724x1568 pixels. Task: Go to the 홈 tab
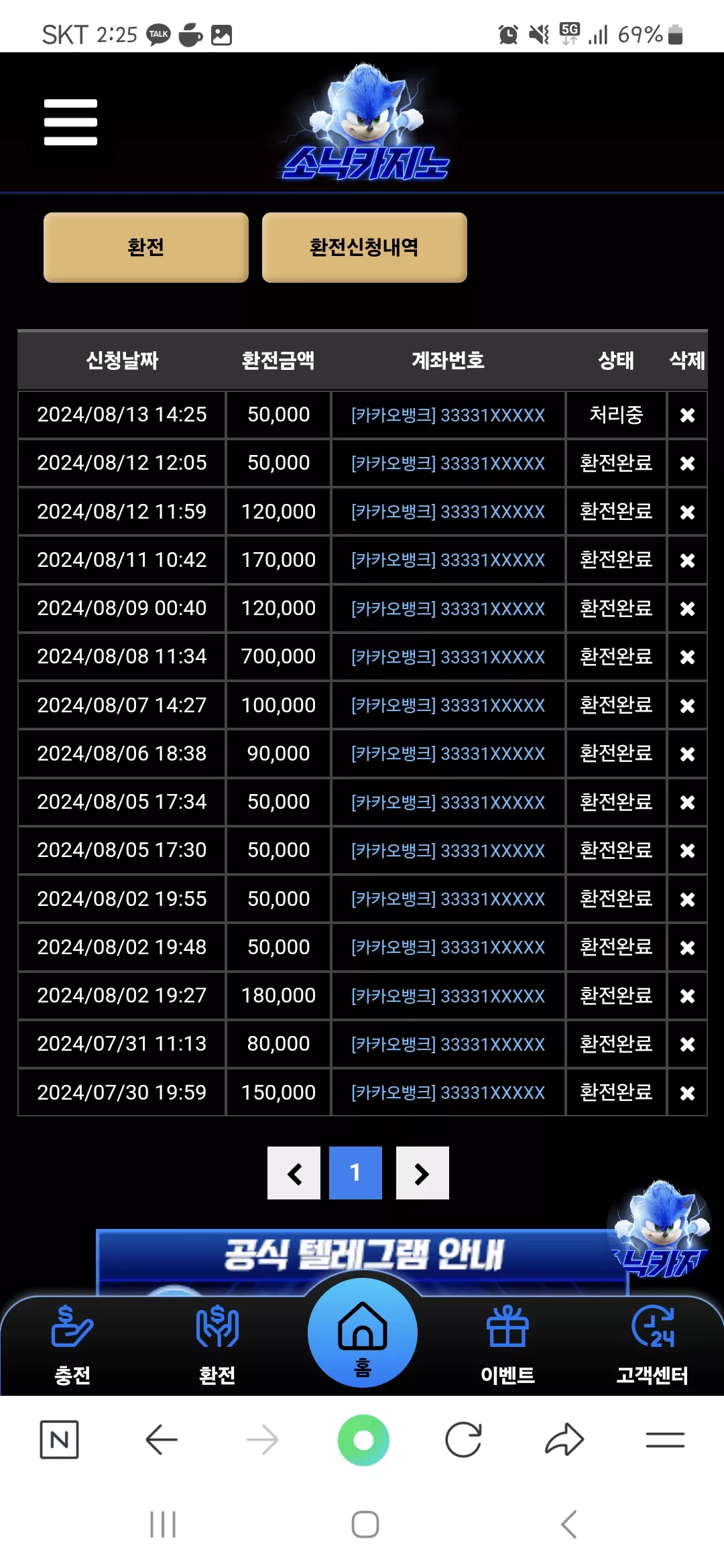pyautogui.click(x=363, y=1333)
